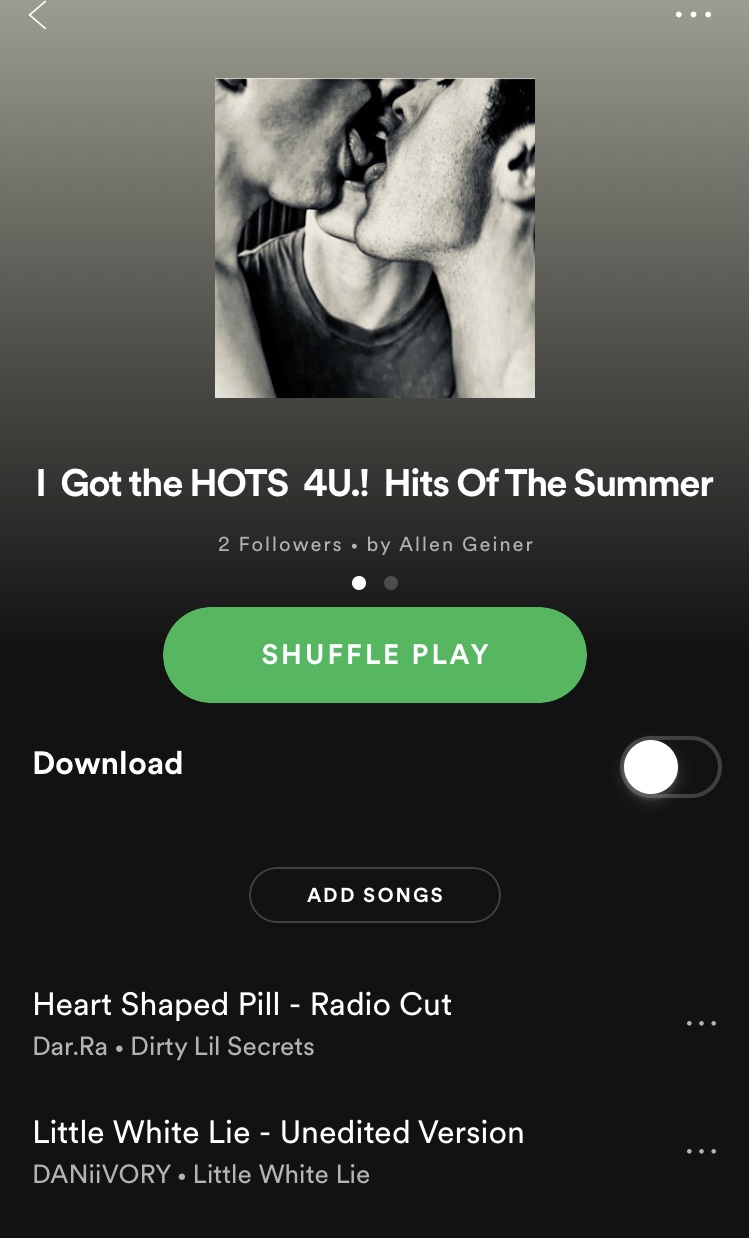The width and height of the screenshot is (749, 1238).
Task: Enable the Download switch
Action: pos(670,767)
